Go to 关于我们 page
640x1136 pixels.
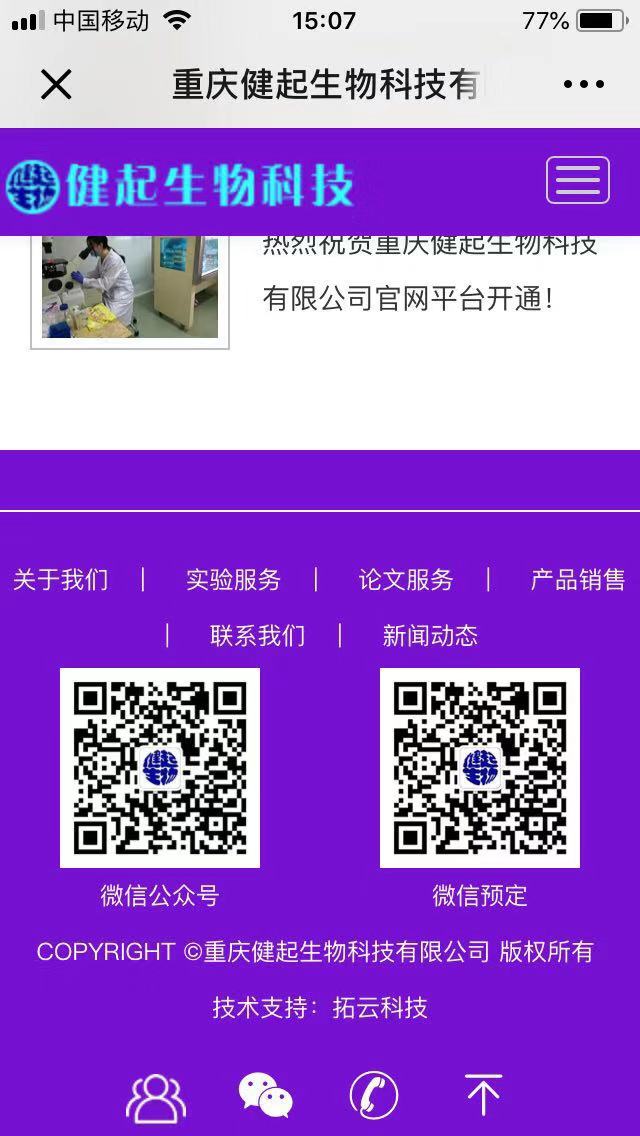click(x=61, y=580)
